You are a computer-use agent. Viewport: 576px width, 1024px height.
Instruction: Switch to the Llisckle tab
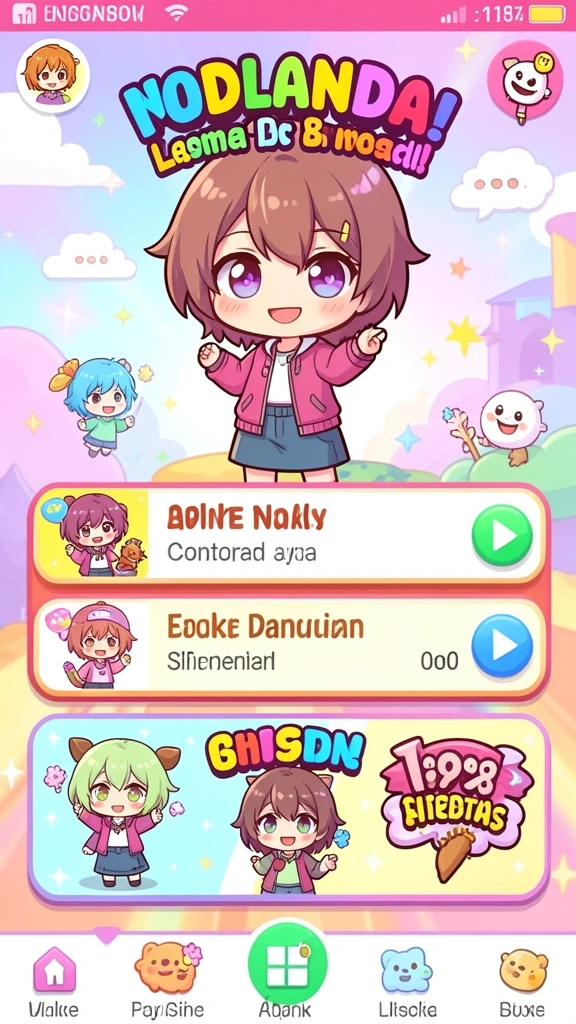(407, 981)
